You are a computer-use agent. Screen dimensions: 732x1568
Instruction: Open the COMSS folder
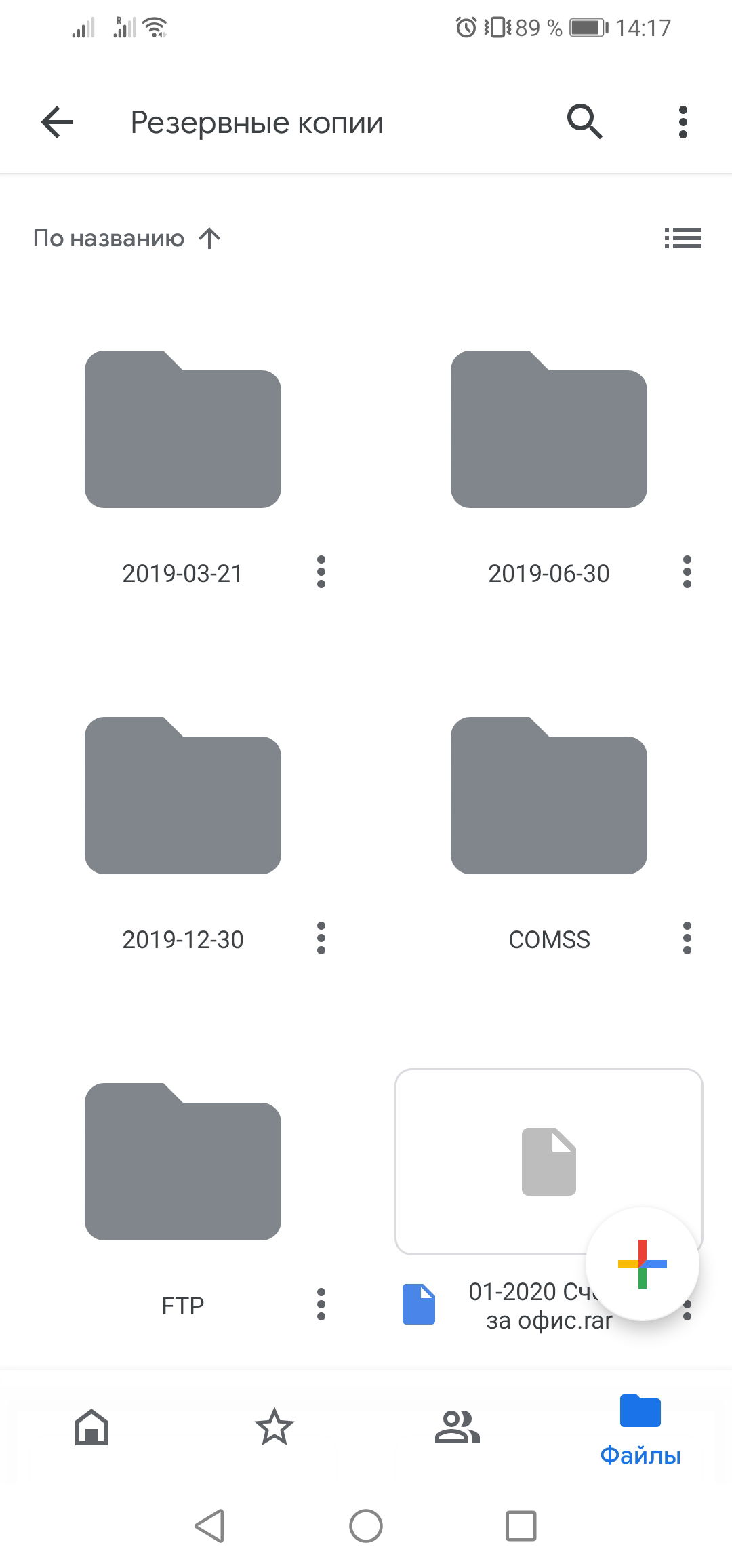pyautogui.click(x=549, y=796)
